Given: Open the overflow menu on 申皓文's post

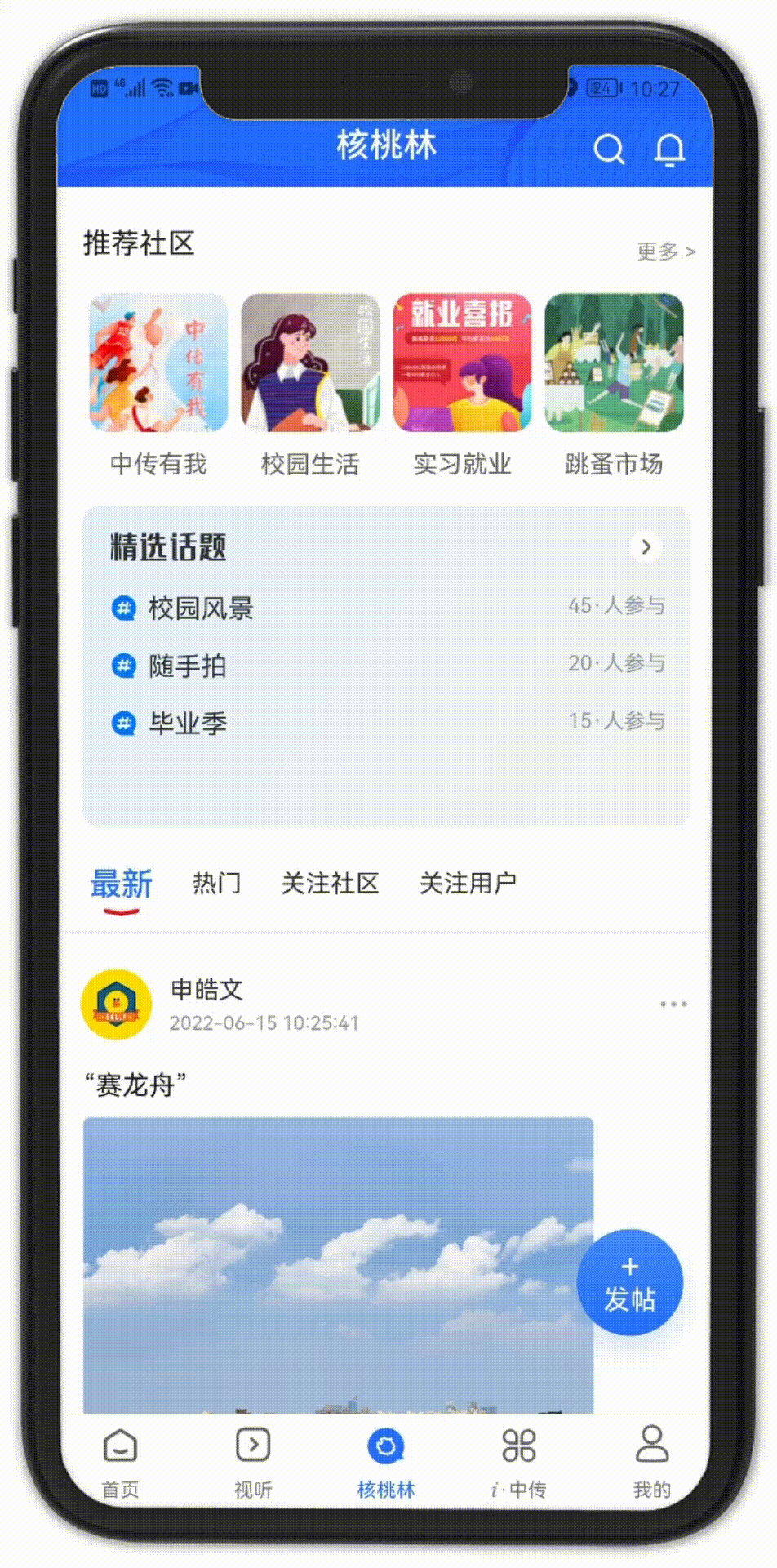Looking at the screenshot, I should coord(673,1004).
